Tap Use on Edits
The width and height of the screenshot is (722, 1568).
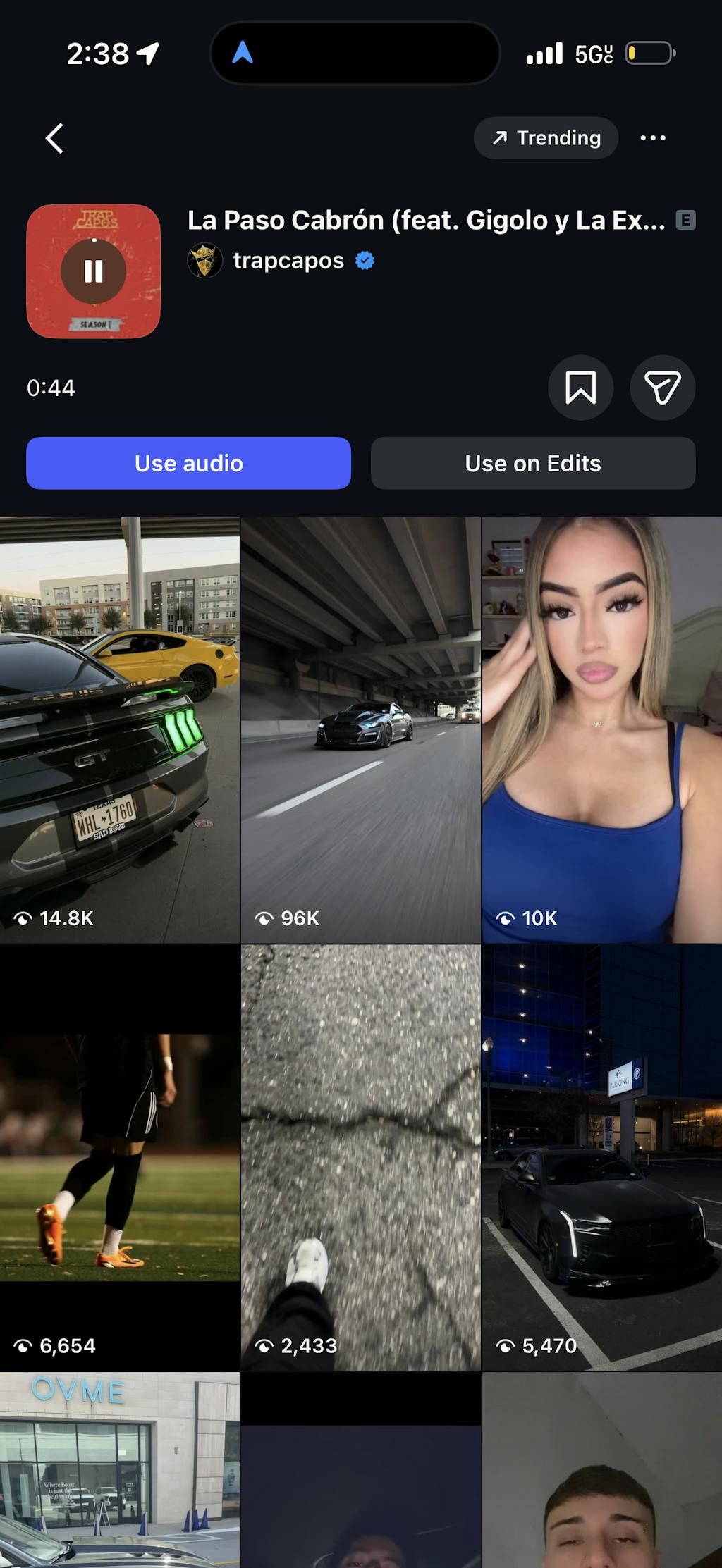pos(533,463)
